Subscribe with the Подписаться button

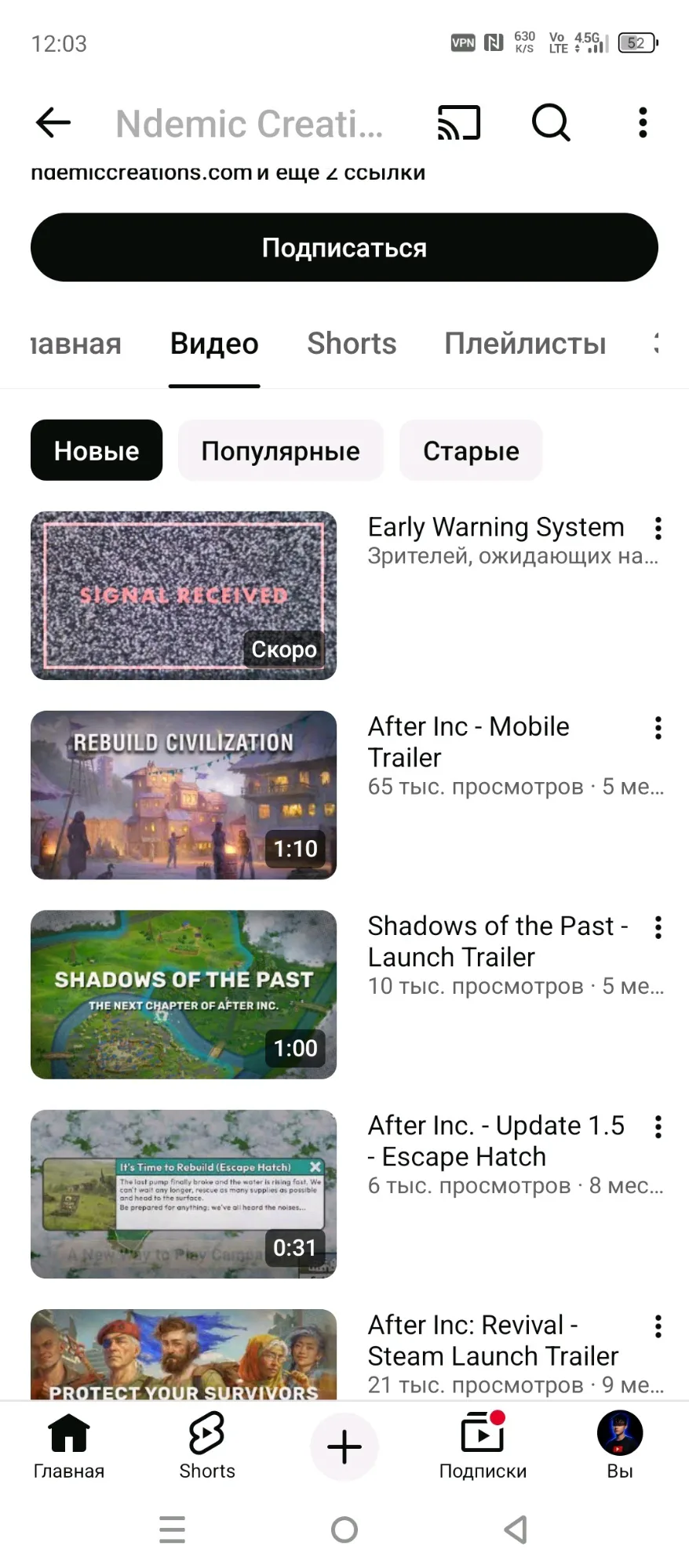pos(344,247)
